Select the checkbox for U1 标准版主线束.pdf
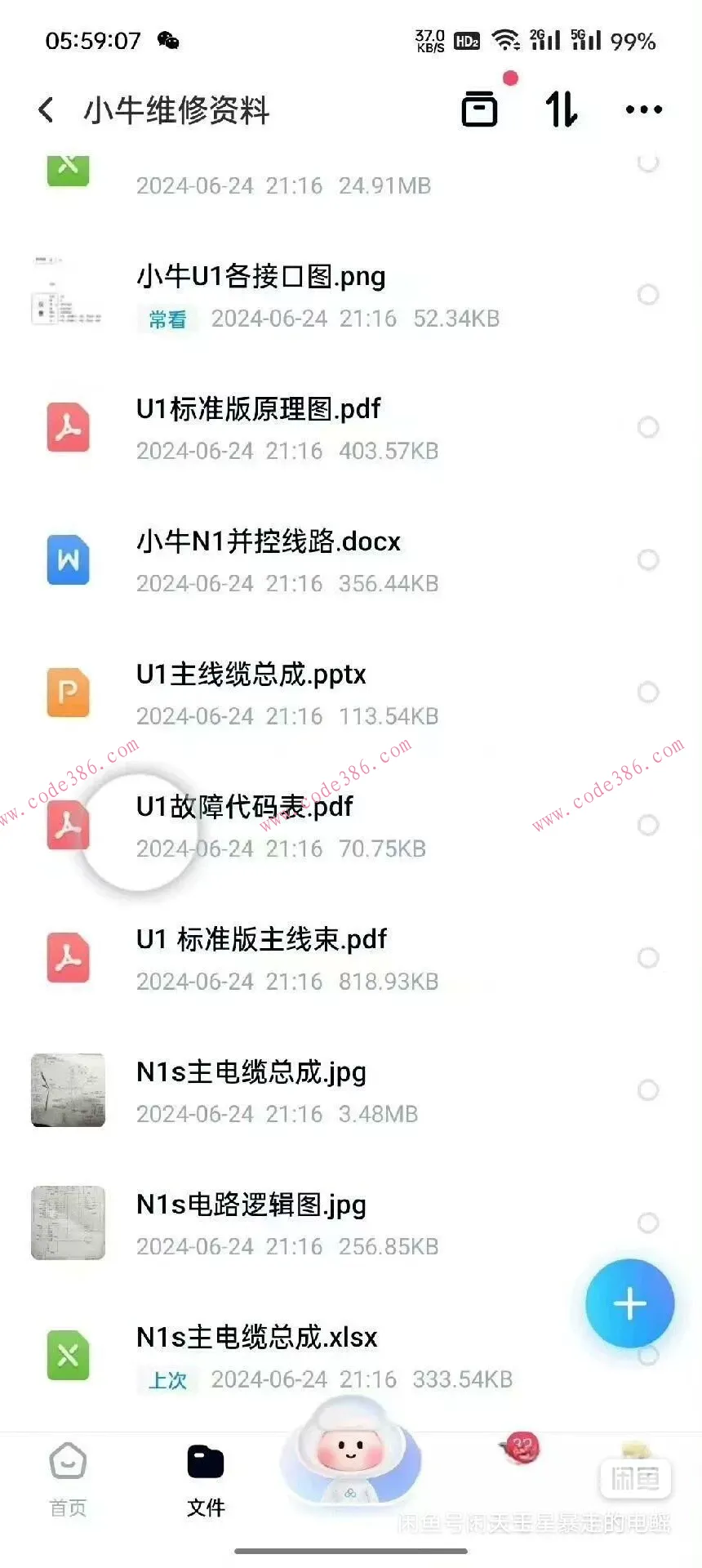Image resolution: width=702 pixels, height=1568 pixels. pyautogui.click(x=649, y=957)
